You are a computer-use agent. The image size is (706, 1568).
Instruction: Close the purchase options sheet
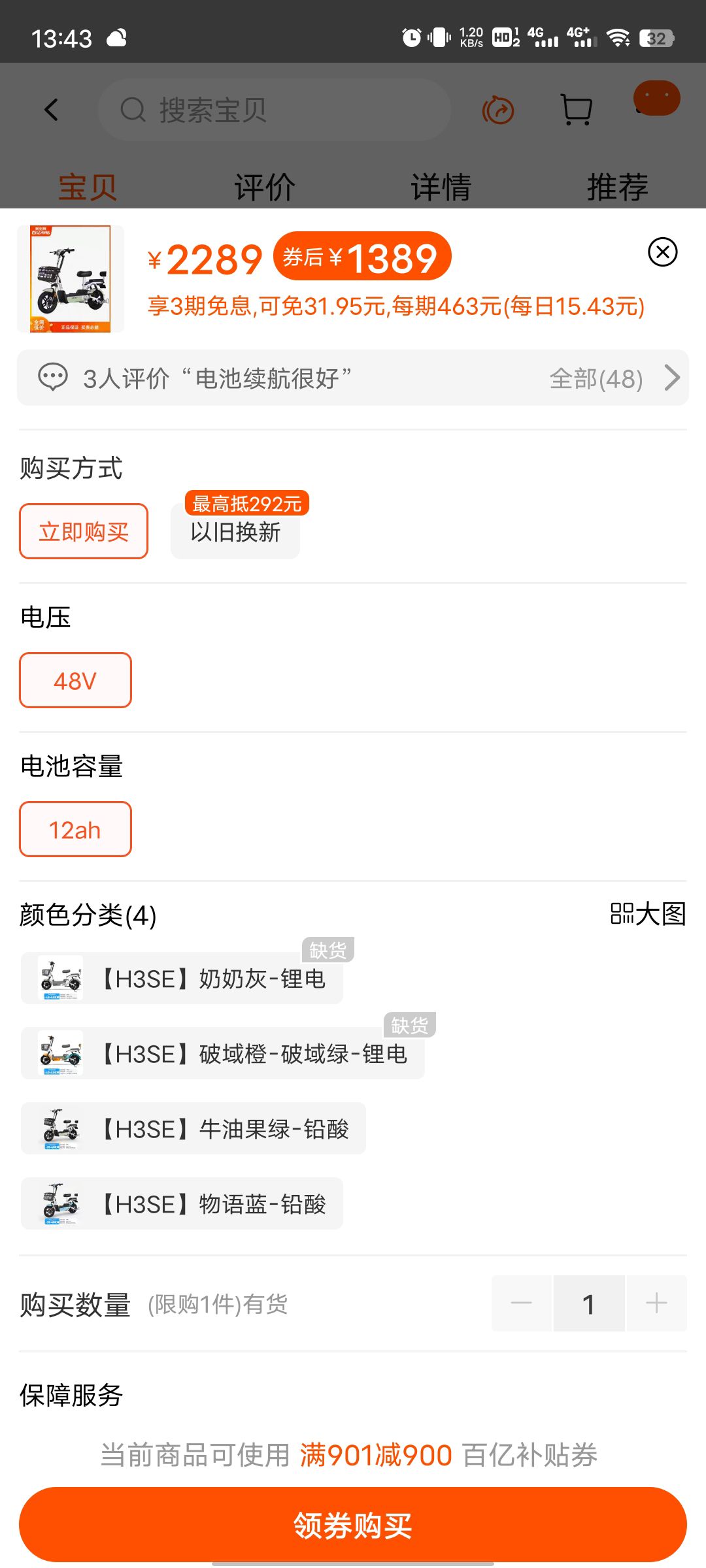coord(662,252)
